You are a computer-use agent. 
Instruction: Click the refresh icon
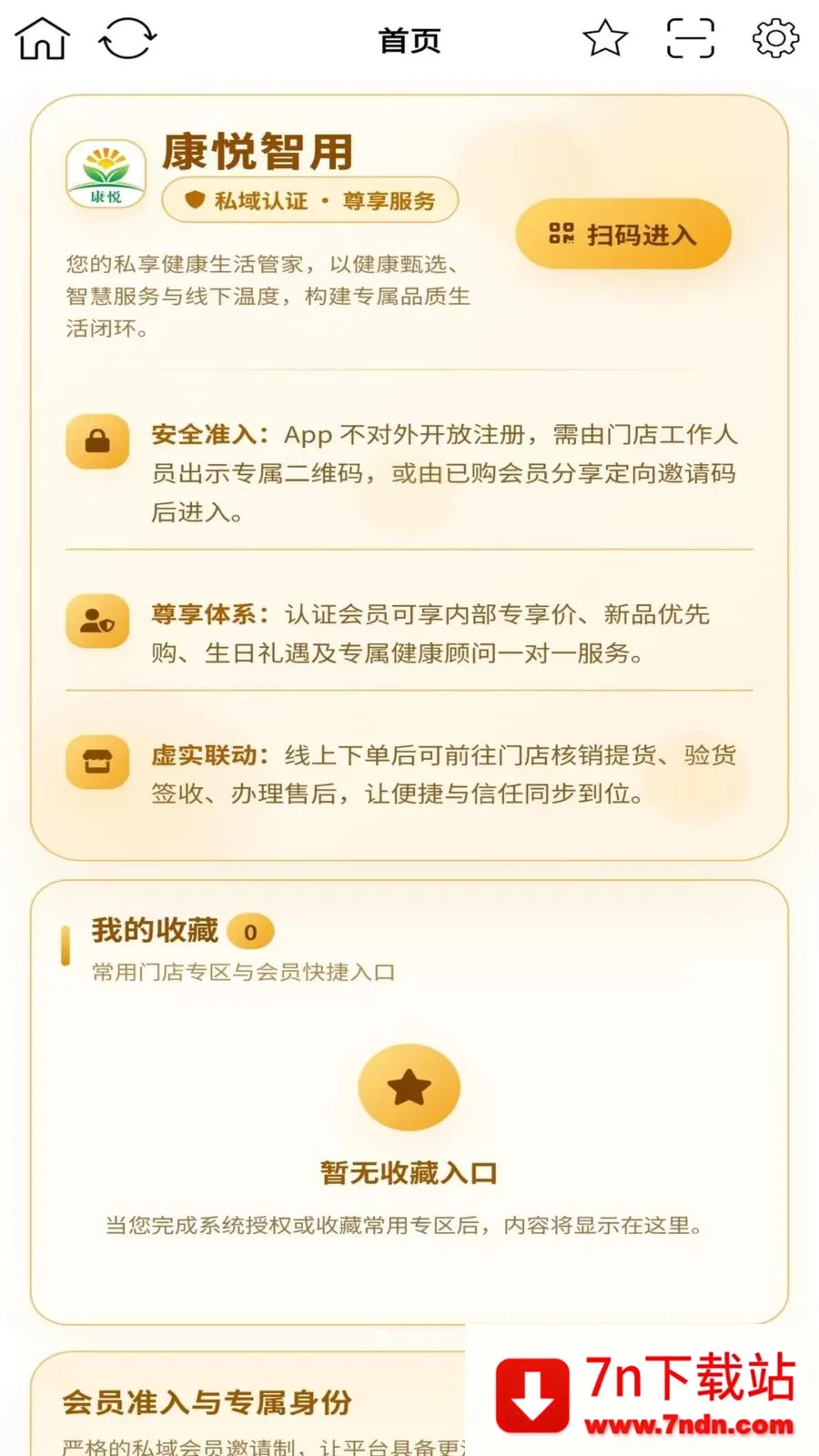[x=127, y=38]
